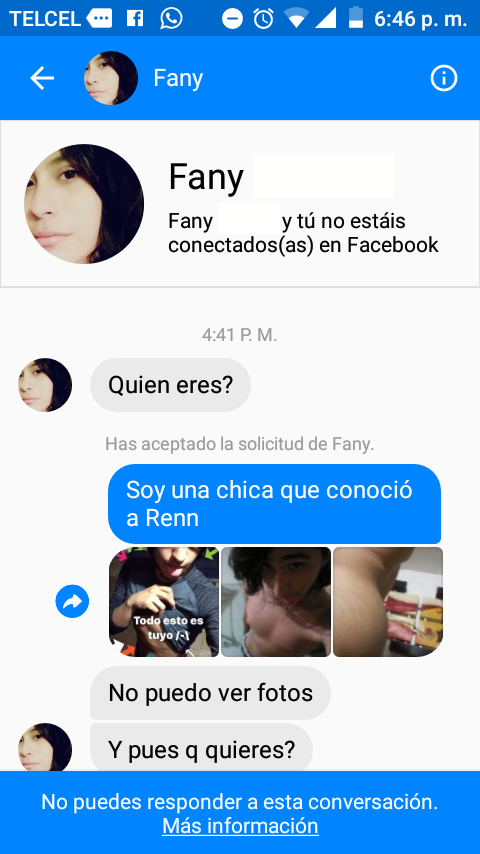
Task: Open the photo captioned 'Todo esto es tuyo'
Action: [x=164, y=602]
